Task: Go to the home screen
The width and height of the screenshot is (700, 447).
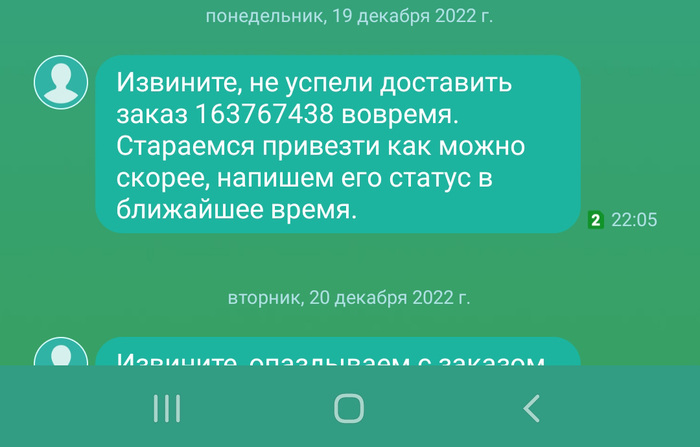Action: point(349,407)
